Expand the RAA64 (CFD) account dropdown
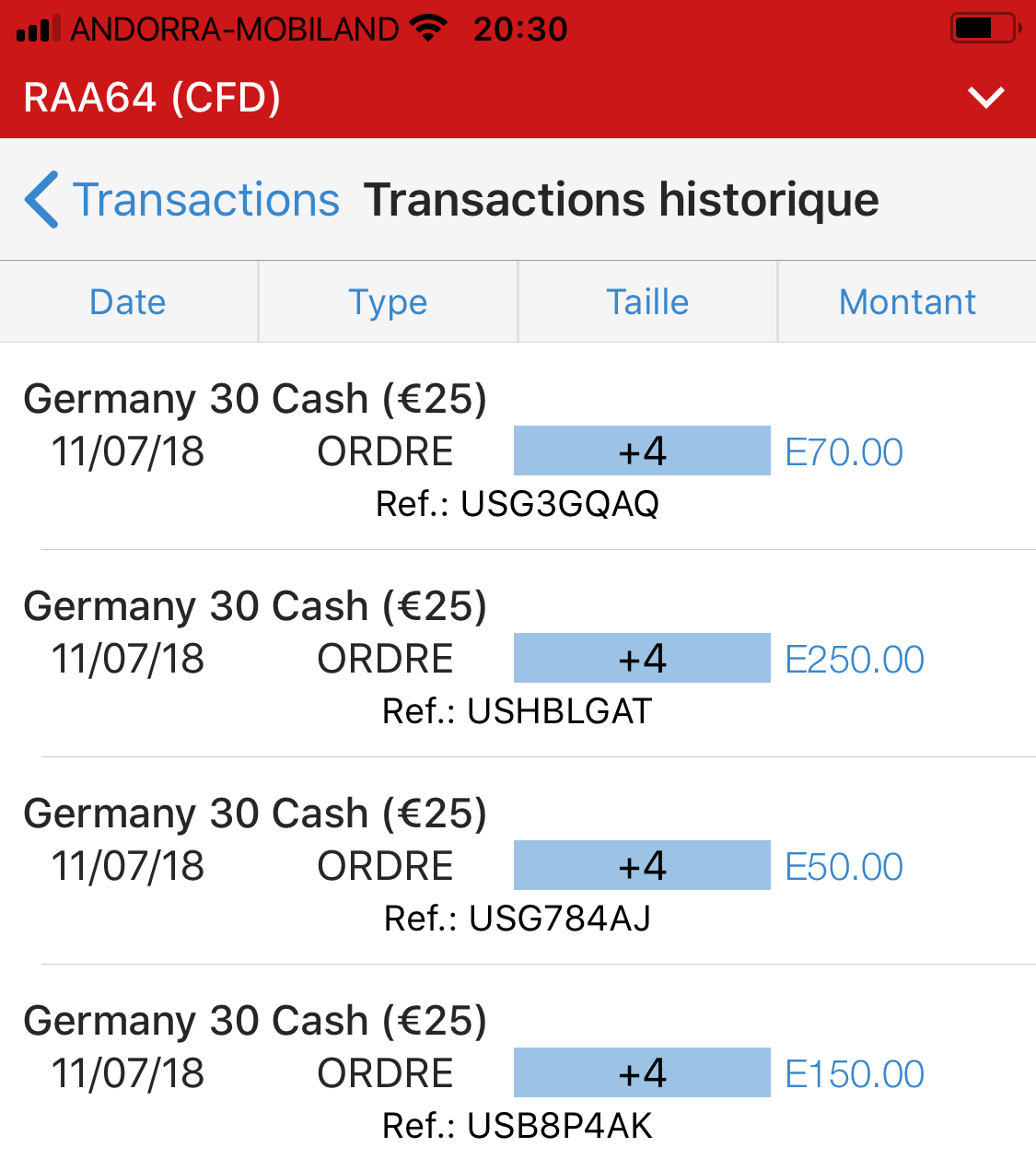1036x1171 pixels. 985,98
